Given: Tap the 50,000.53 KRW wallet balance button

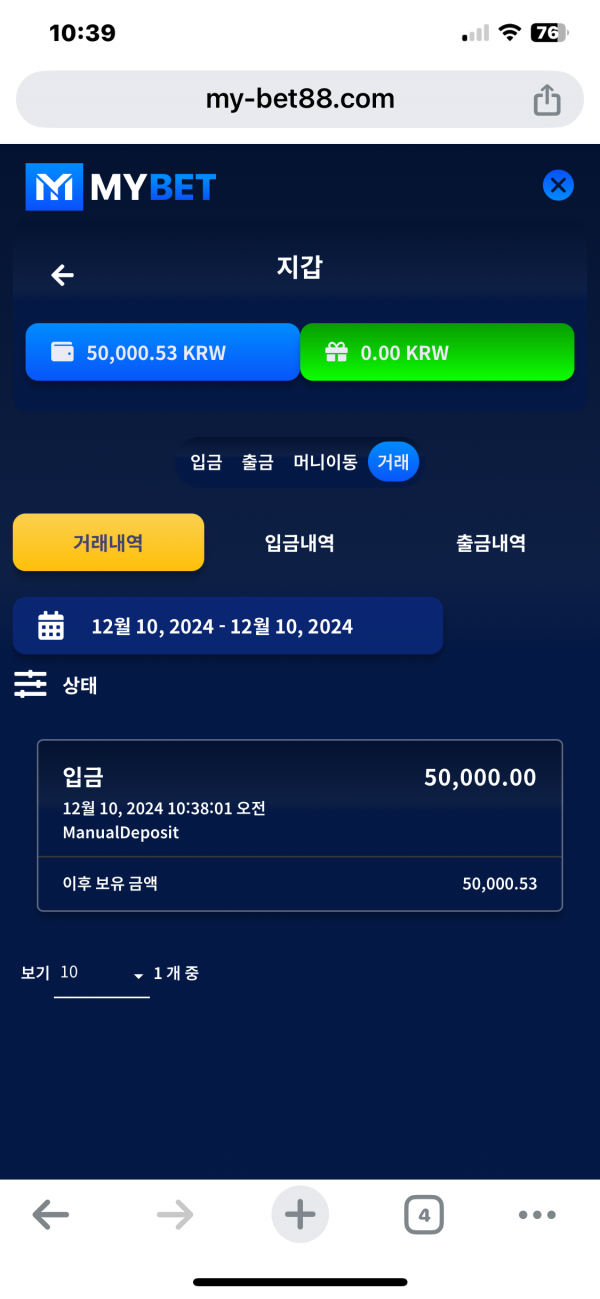Looking at the screenshot, I should (x=162, y=352).
